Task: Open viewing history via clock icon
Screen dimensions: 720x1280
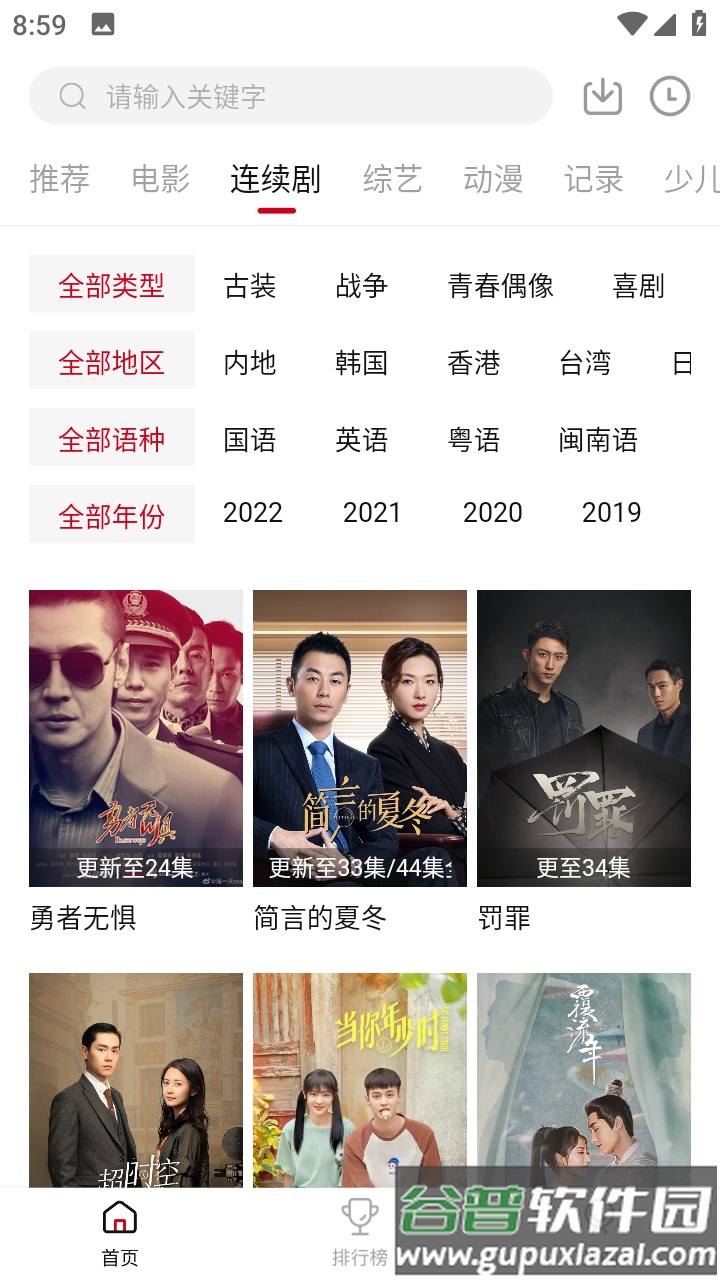Action: [671, 95]
